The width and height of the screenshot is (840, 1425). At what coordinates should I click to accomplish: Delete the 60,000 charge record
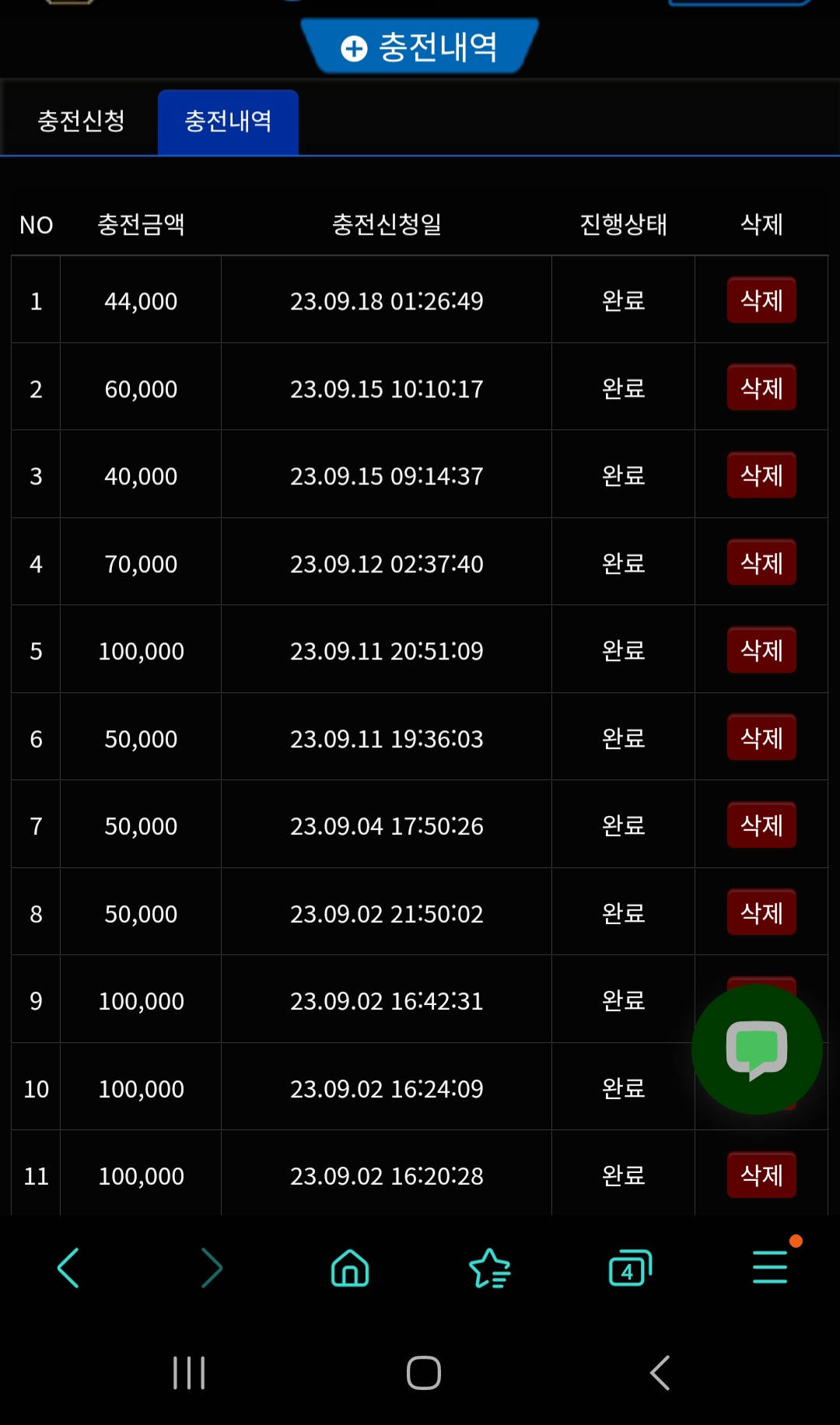761,387
